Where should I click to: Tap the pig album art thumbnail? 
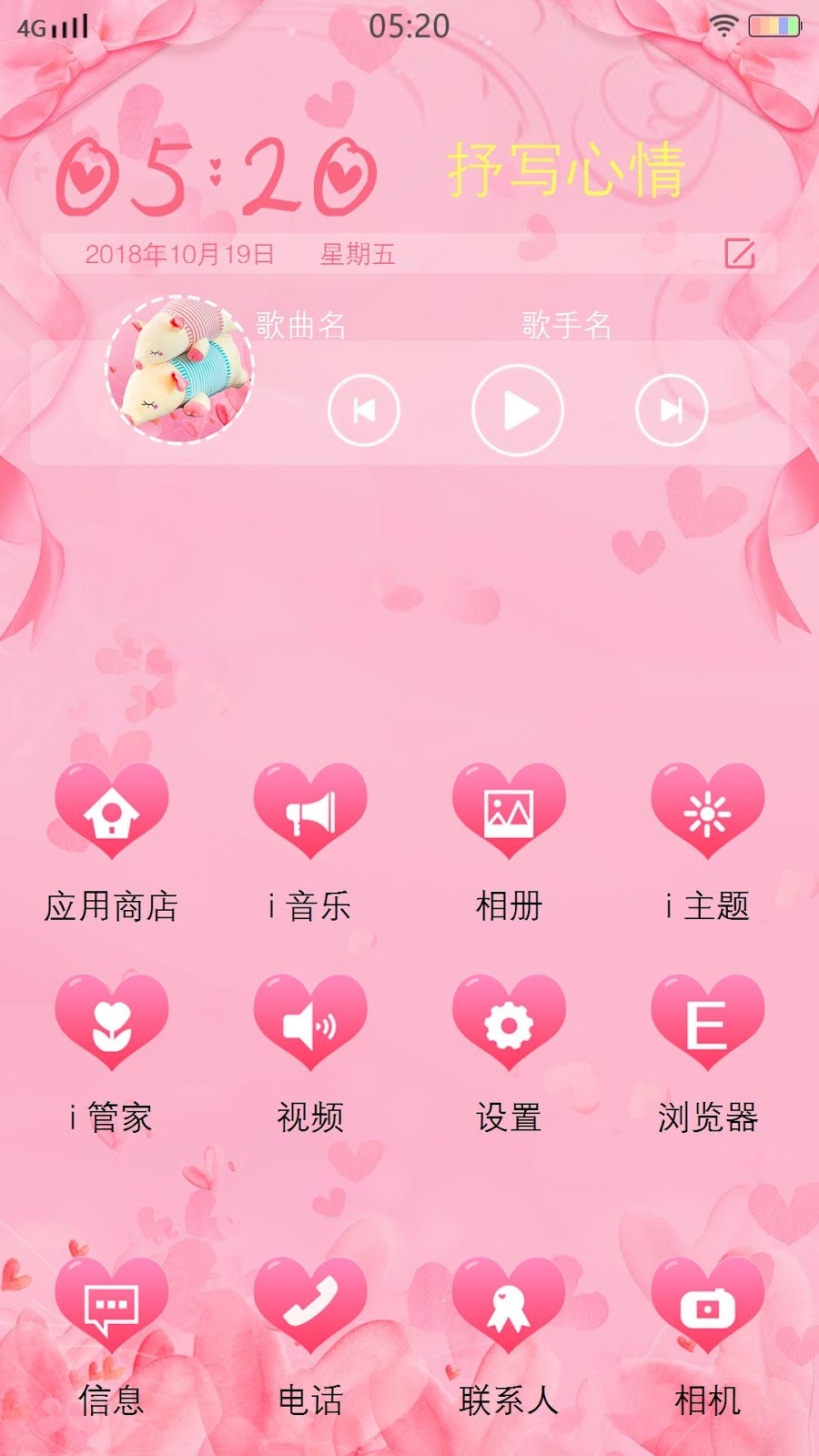pos(180,369)
